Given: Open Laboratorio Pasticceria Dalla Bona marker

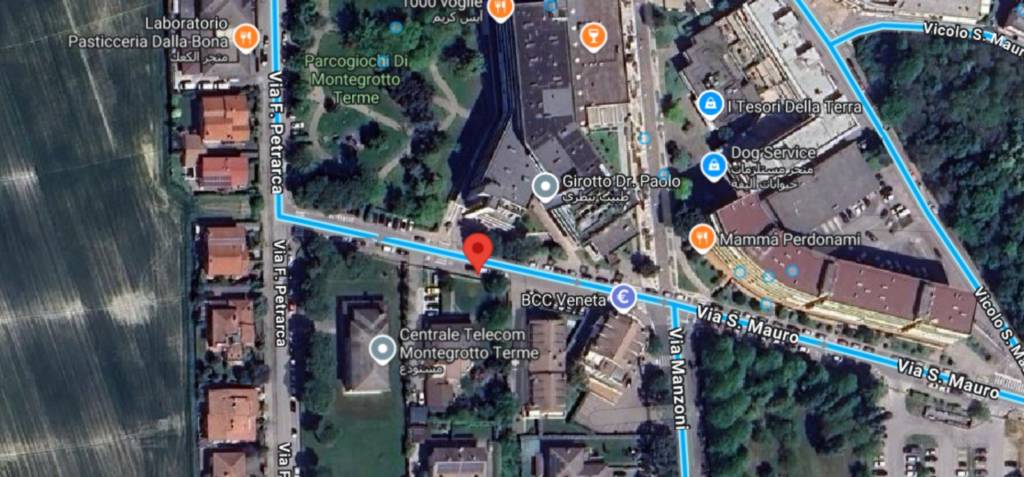Looking at the screenshot, I should (x=245, y=39).
